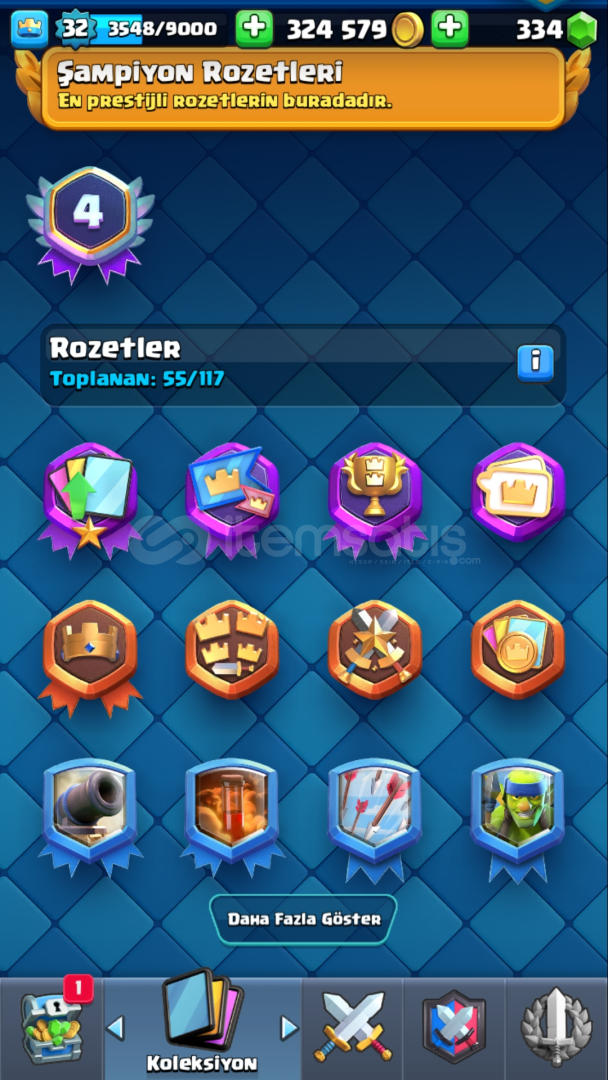Tap the green plus next to gems
The height and width of the screenshot is (1080, 608).
(450, 29)
